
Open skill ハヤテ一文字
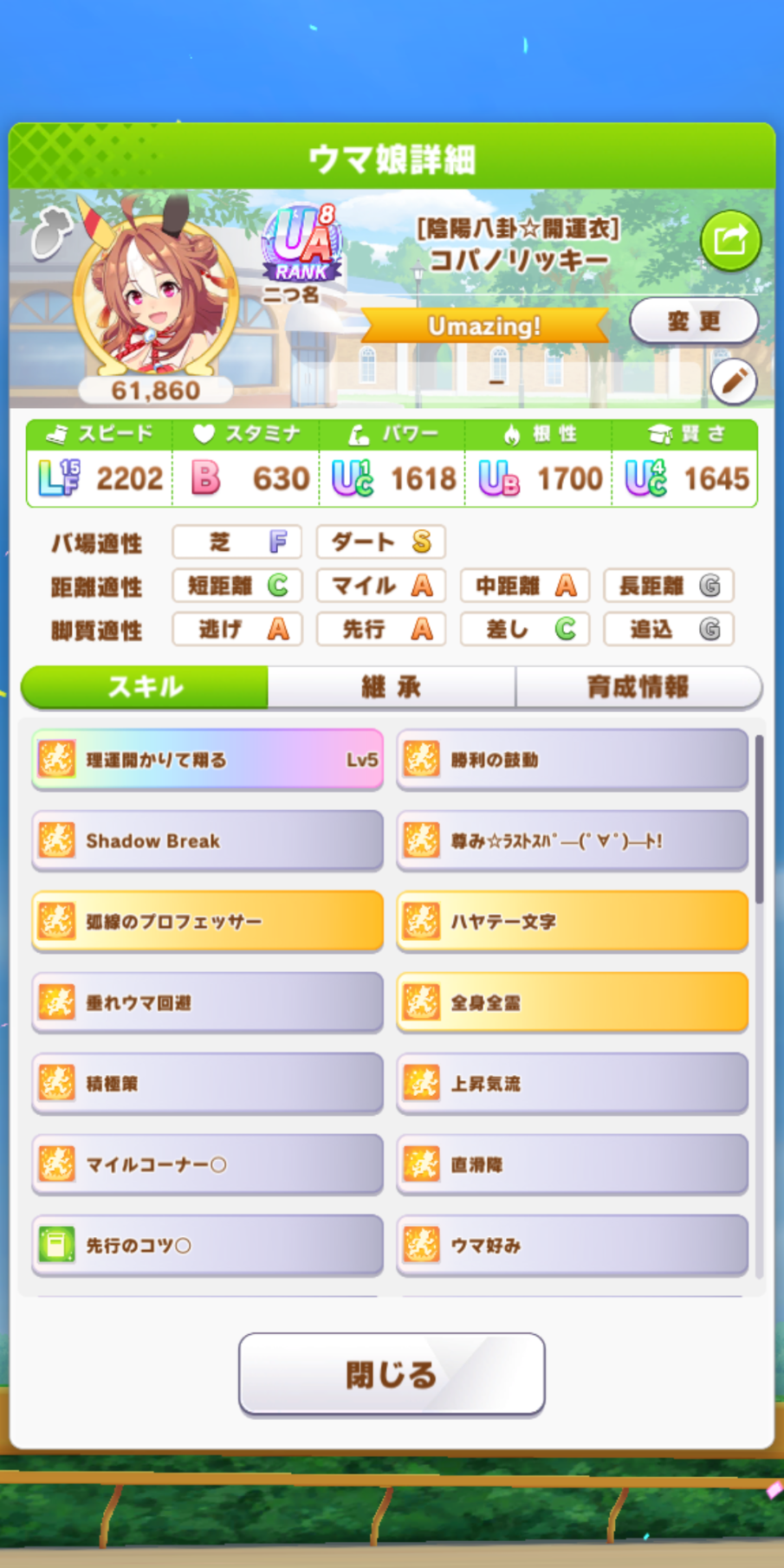tap(572, 922)
